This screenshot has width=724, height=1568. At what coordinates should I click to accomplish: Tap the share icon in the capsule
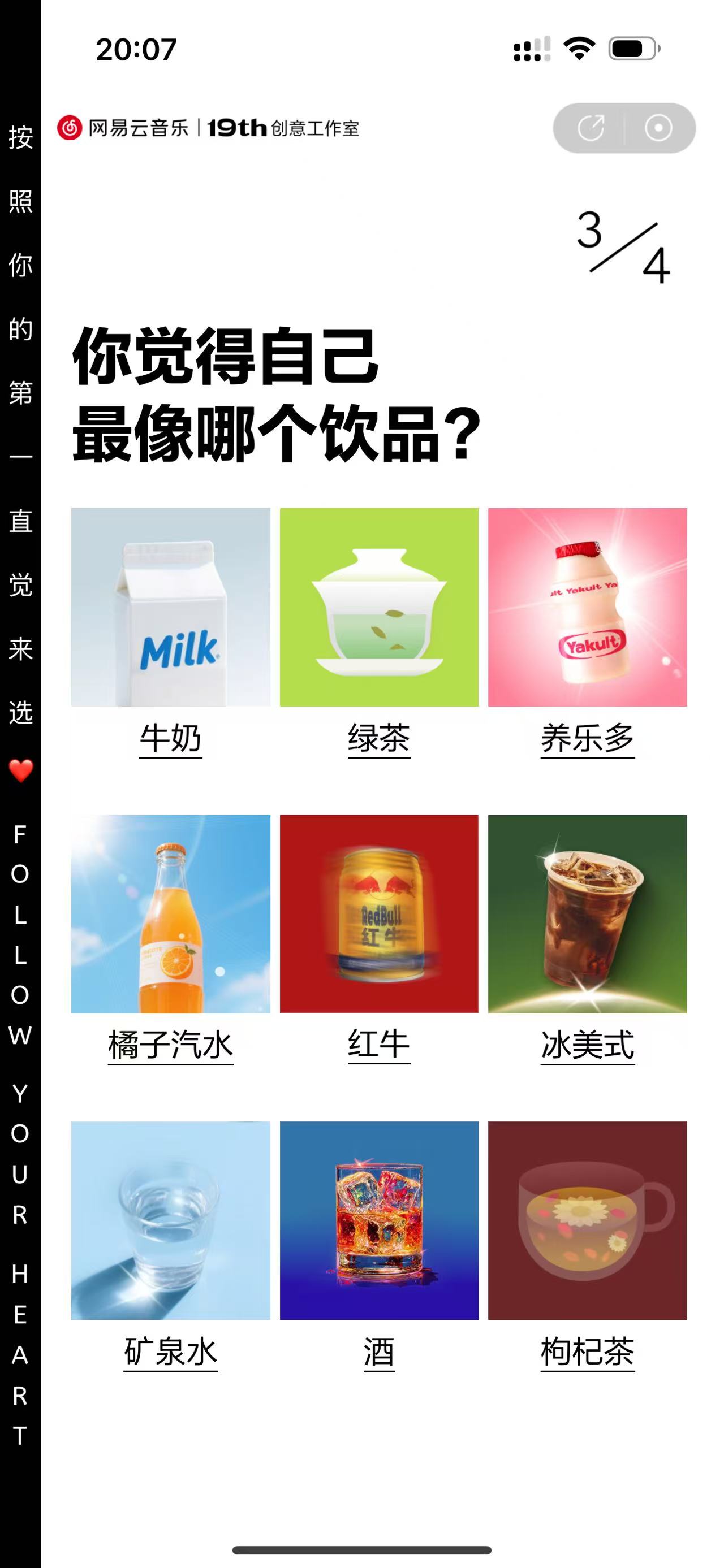(590, 128)
